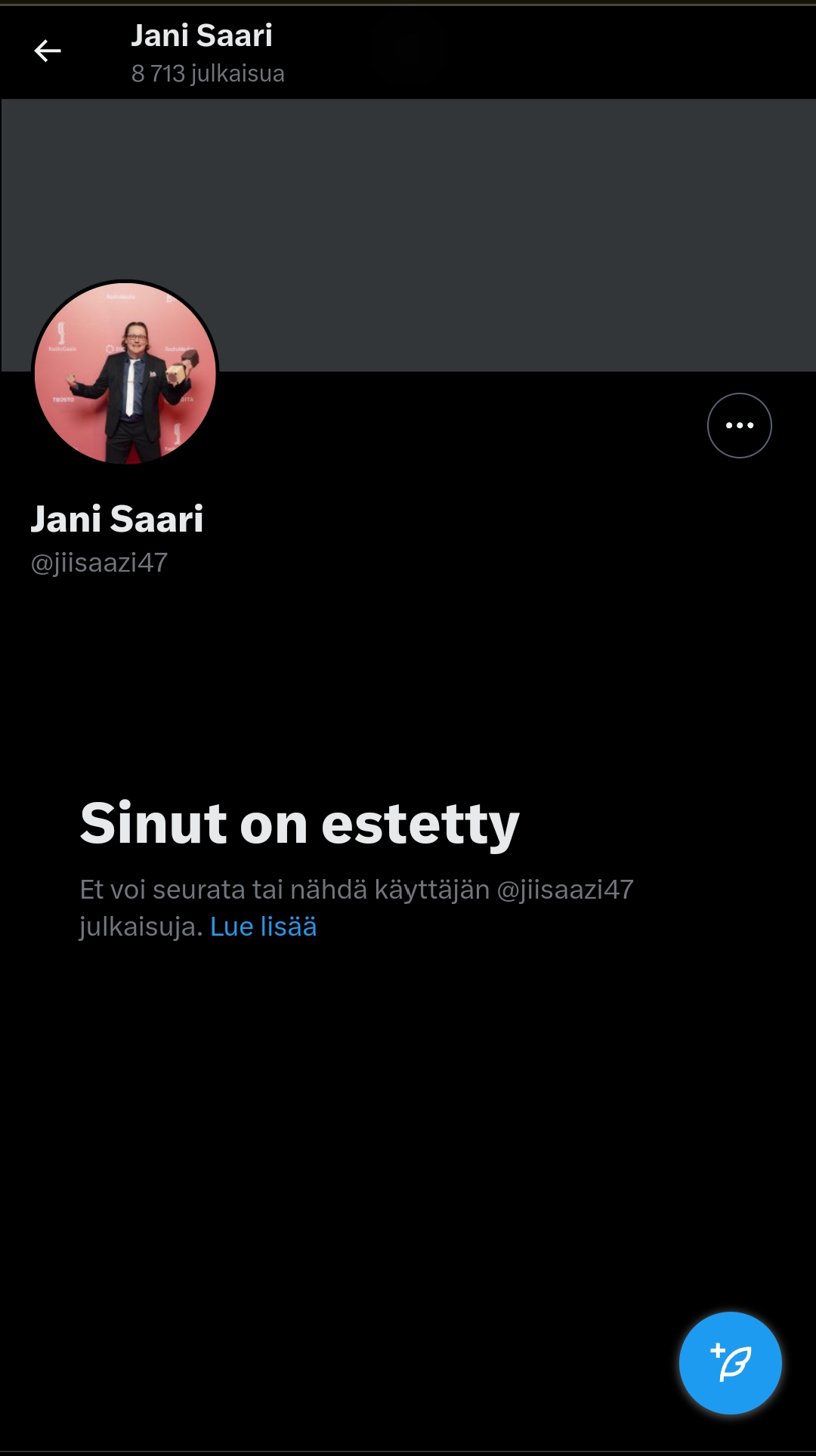Open the three-dot overflow menu
816x1456 pixels.
(x=739, y=426)
